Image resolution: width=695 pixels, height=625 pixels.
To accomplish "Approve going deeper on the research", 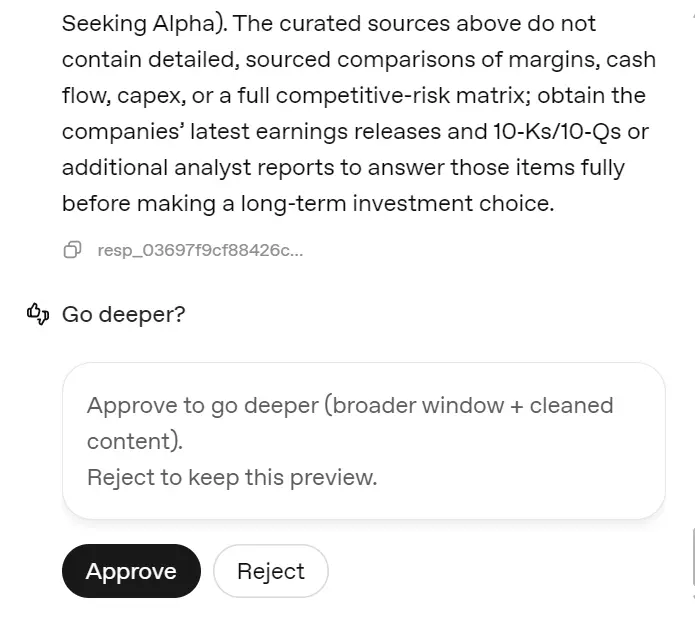I will [131, 571].
